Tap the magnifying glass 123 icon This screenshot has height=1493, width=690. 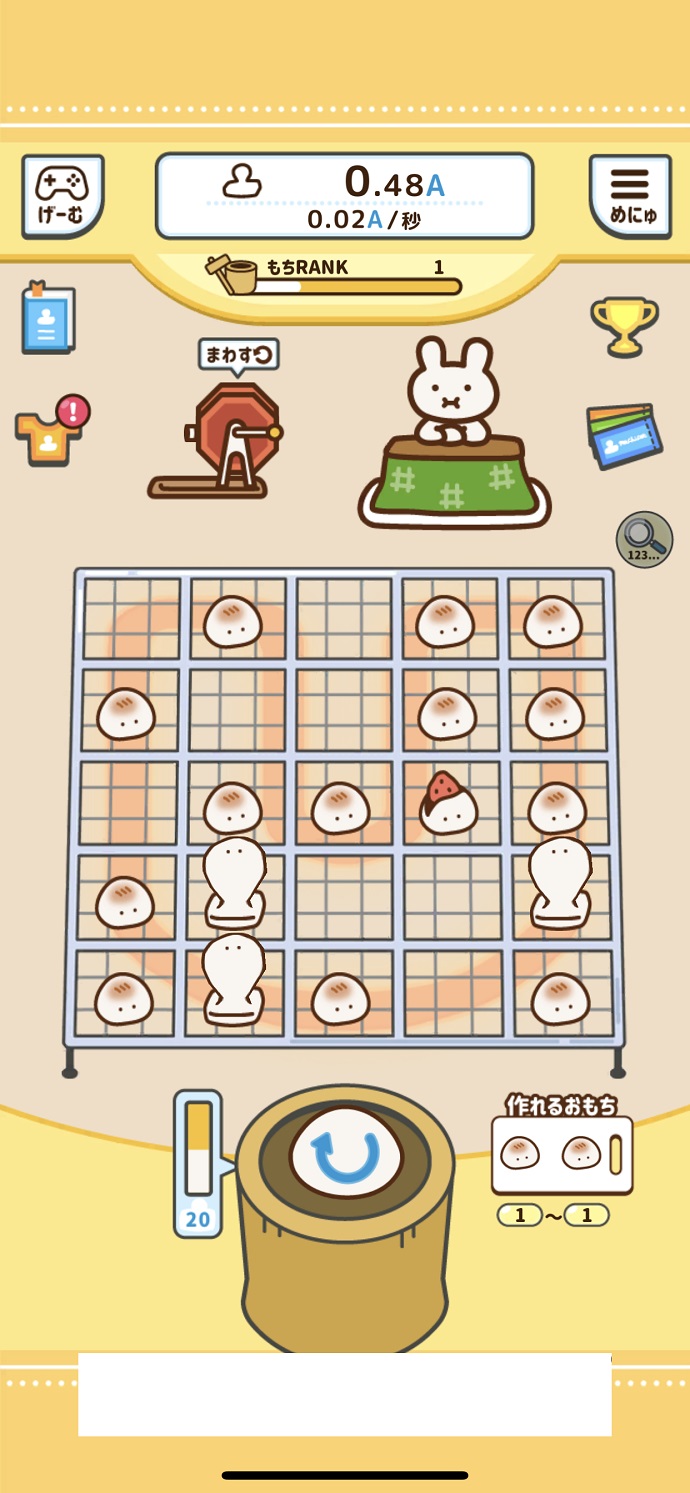[643, 539]
